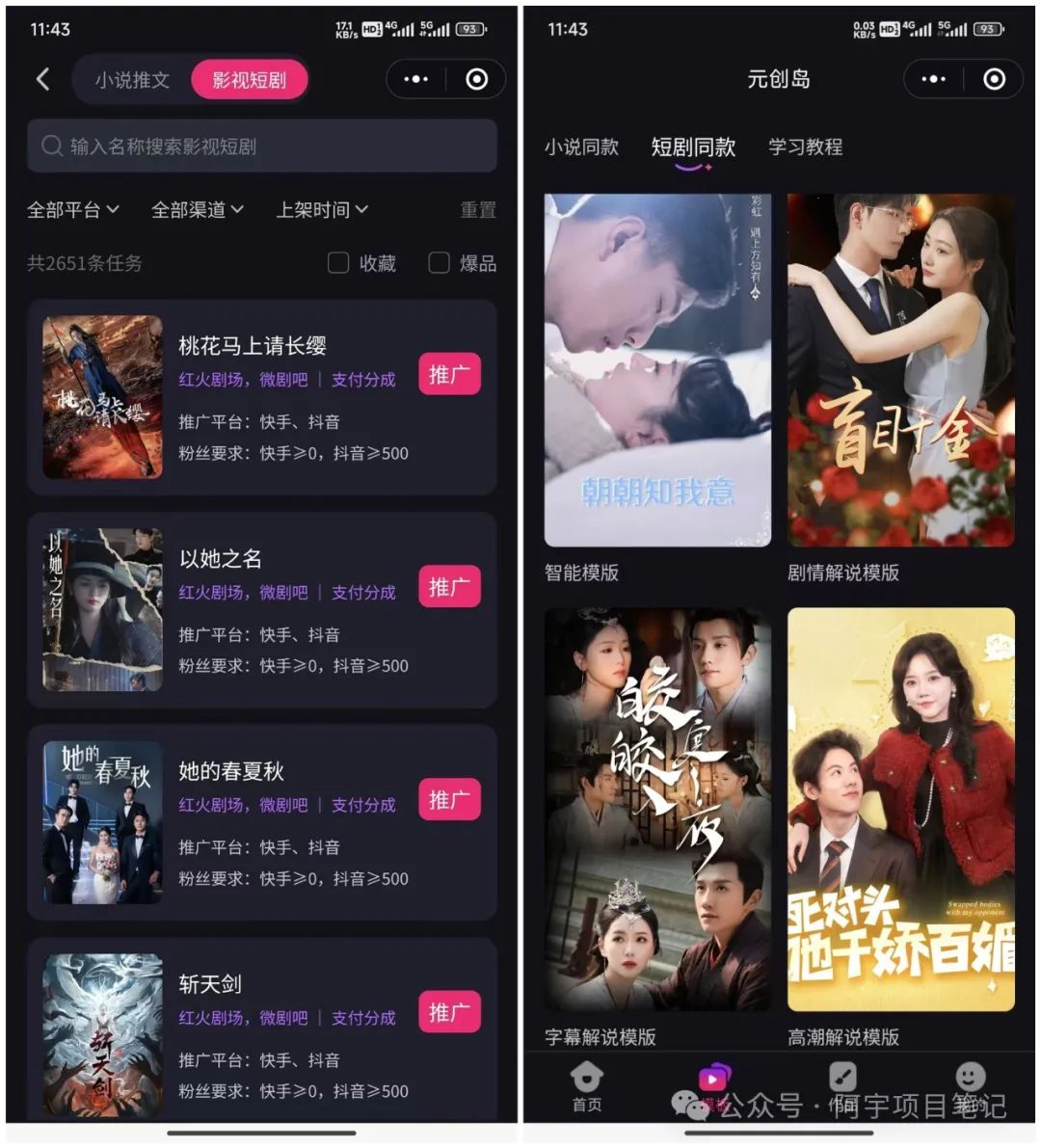This screenshot has width=1041, height=1148.
Task: Tap 推广 for 她的春夏秋
Action: [x=449, y=800]
